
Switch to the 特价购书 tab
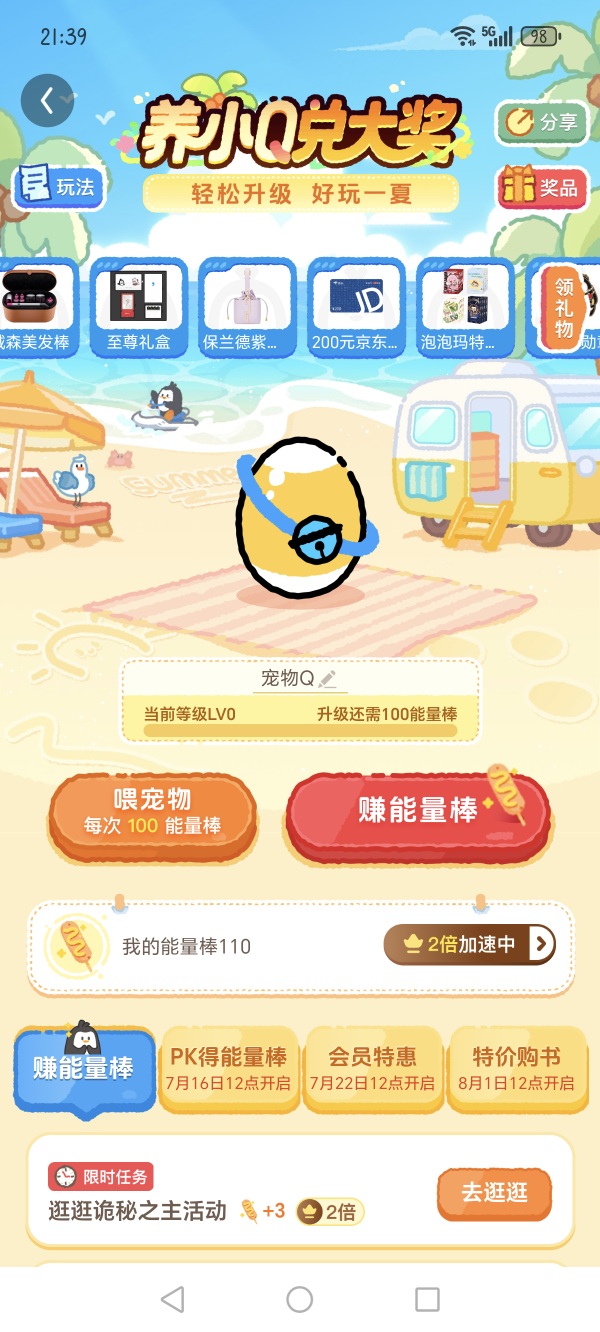[517, 1068]
